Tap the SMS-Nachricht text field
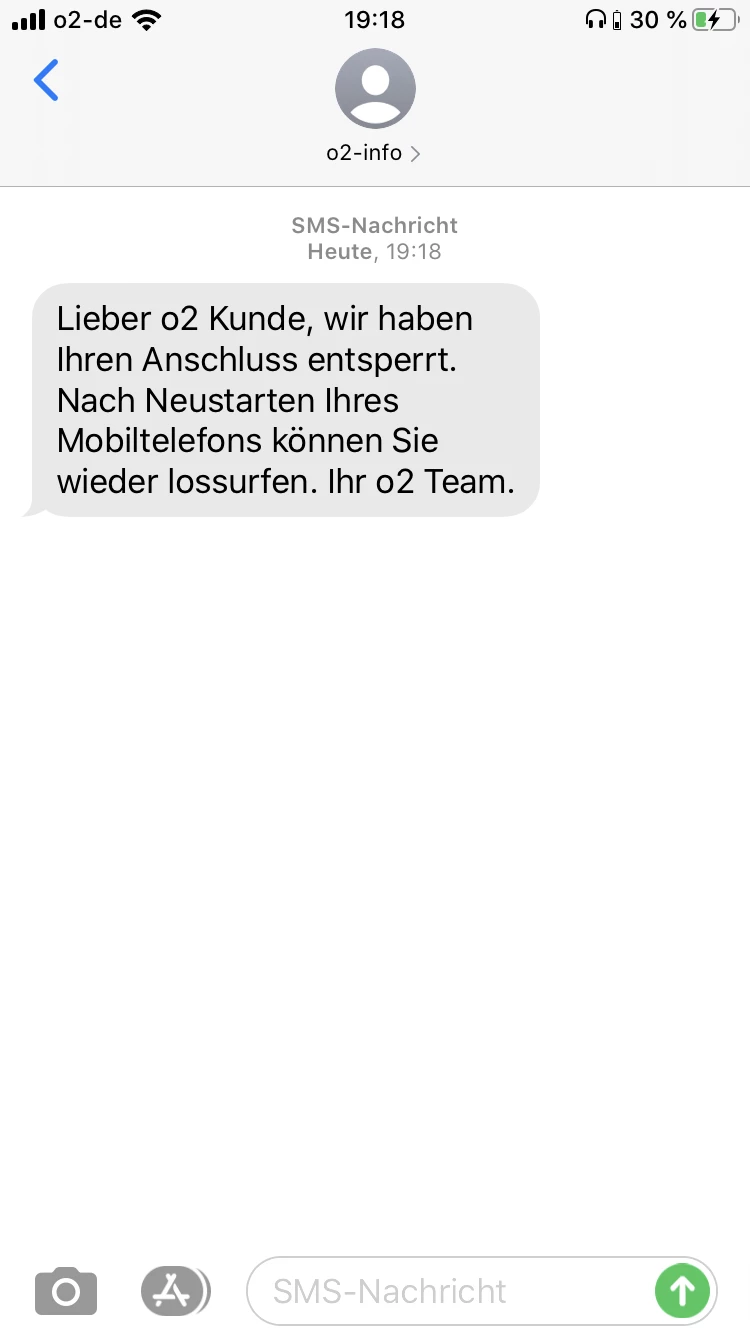 (450, 1291)
